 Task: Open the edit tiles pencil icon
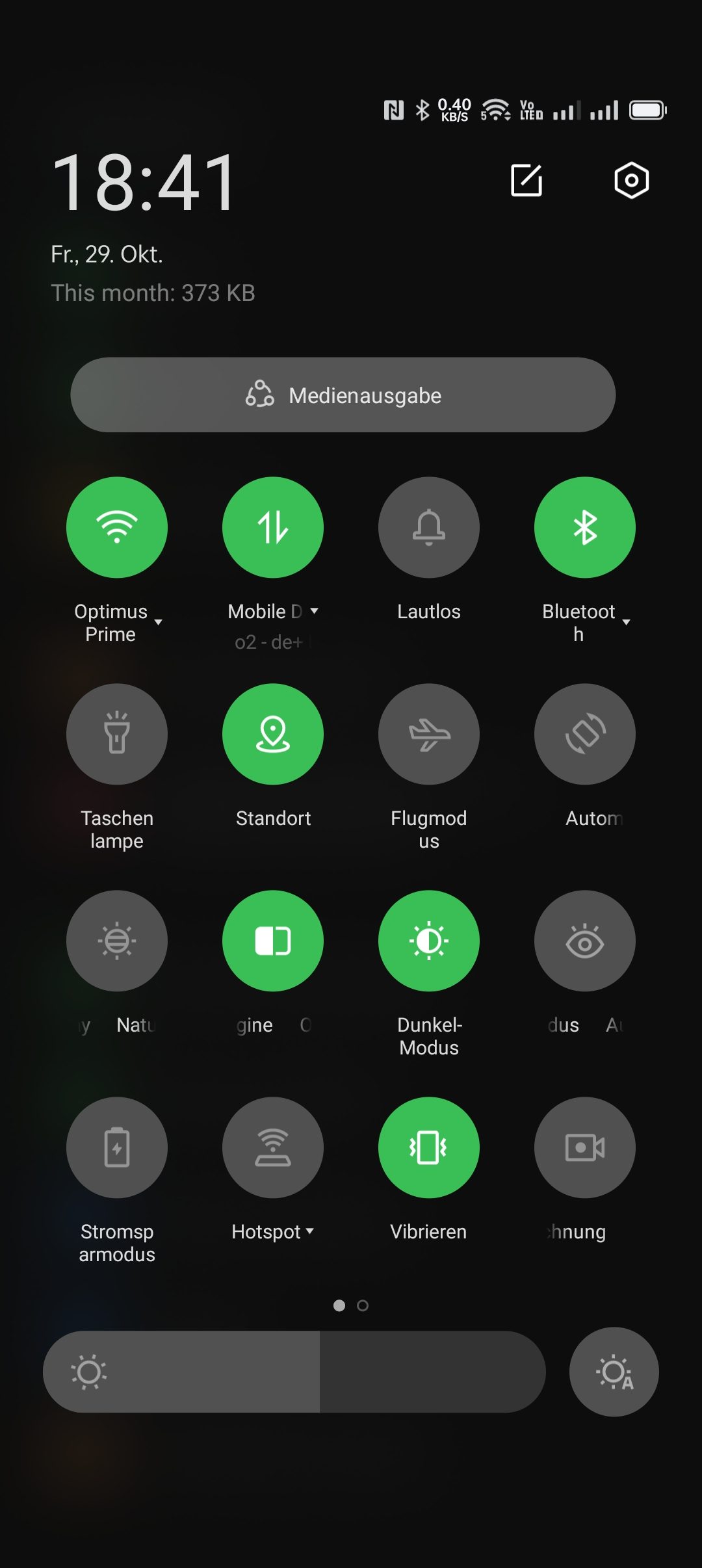526,180
